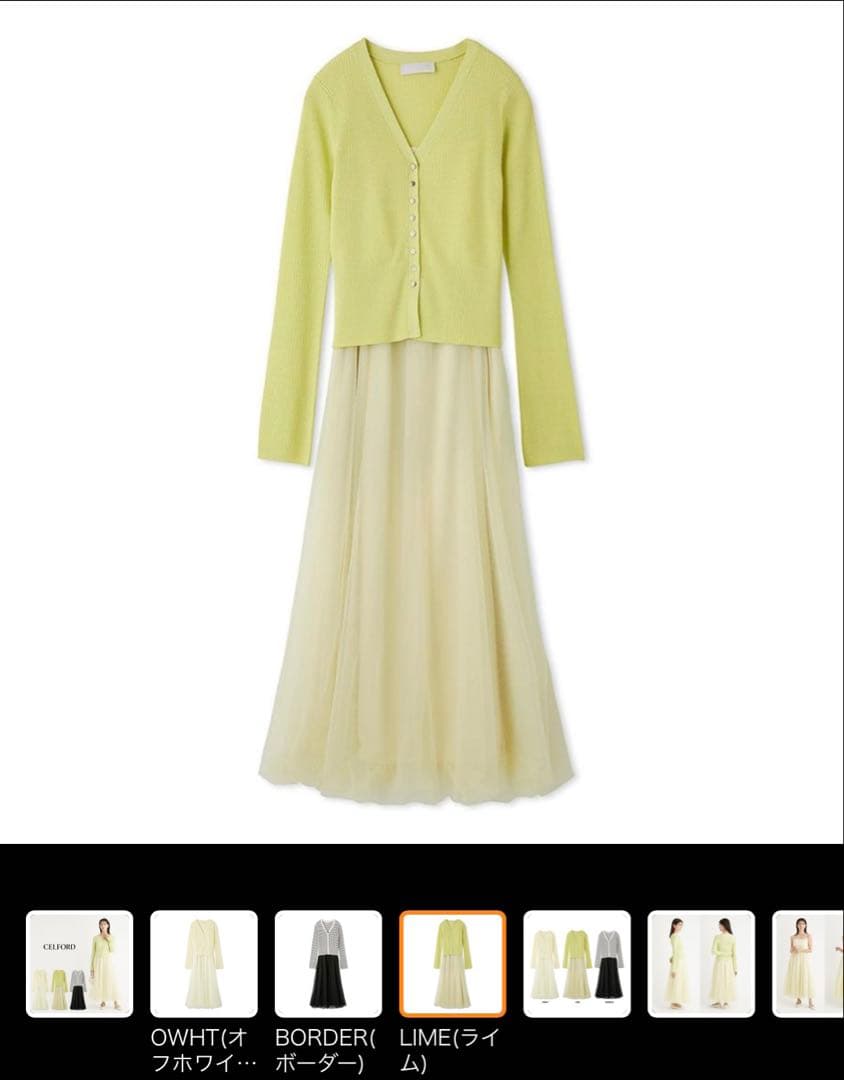Select the LIME color thumbnail

pos(453,964)
